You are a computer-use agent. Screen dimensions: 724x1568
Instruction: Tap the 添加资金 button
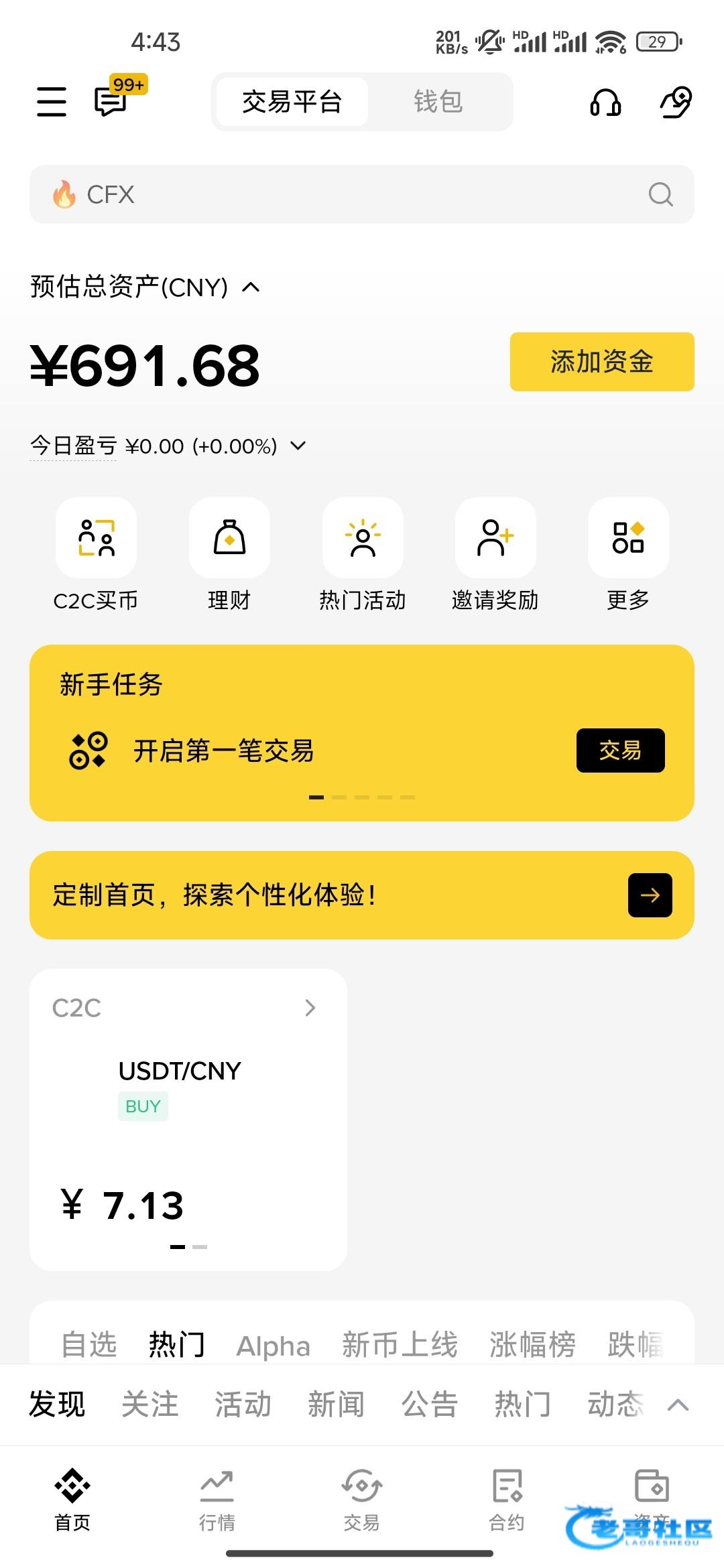[x=601, y=362]
